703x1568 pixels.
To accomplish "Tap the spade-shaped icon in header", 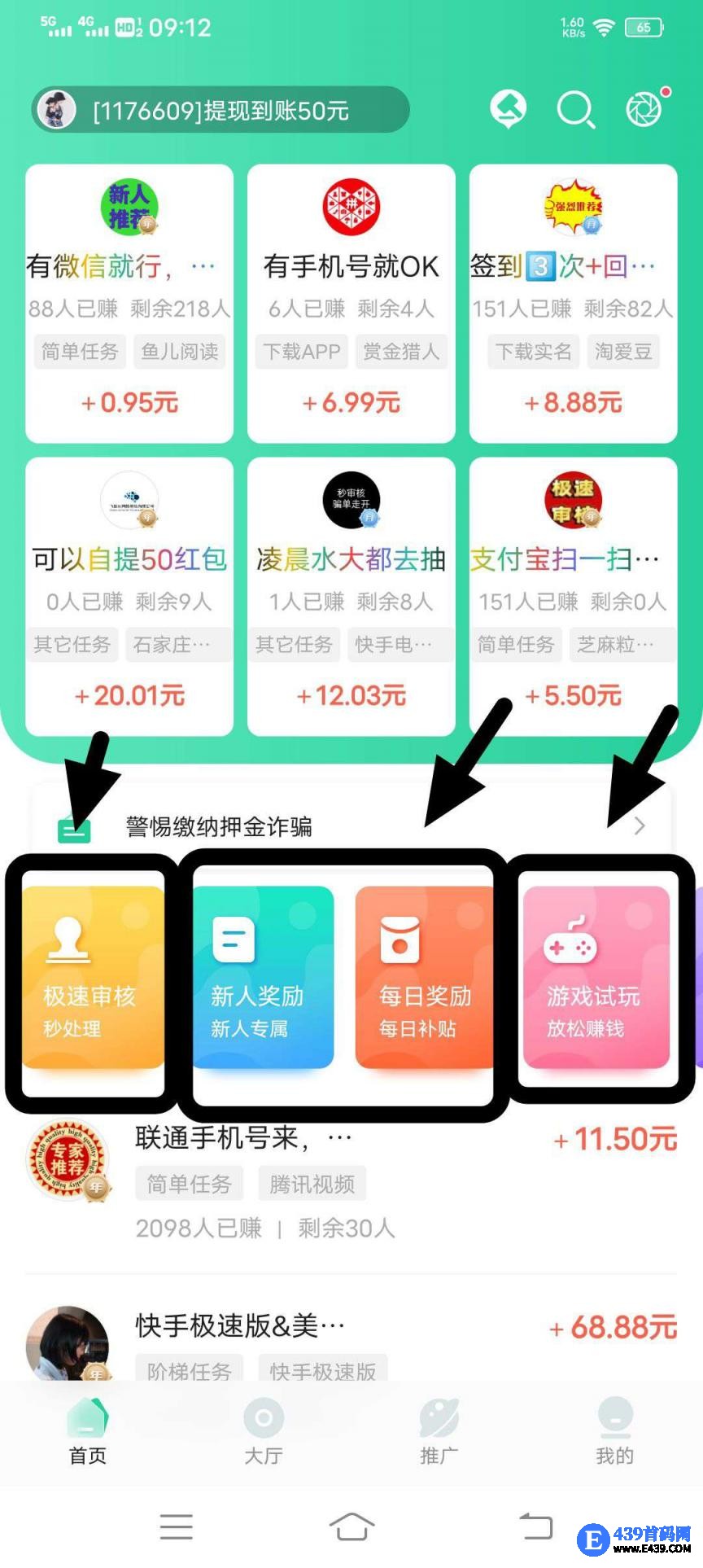I will click(x=508, y=109).
